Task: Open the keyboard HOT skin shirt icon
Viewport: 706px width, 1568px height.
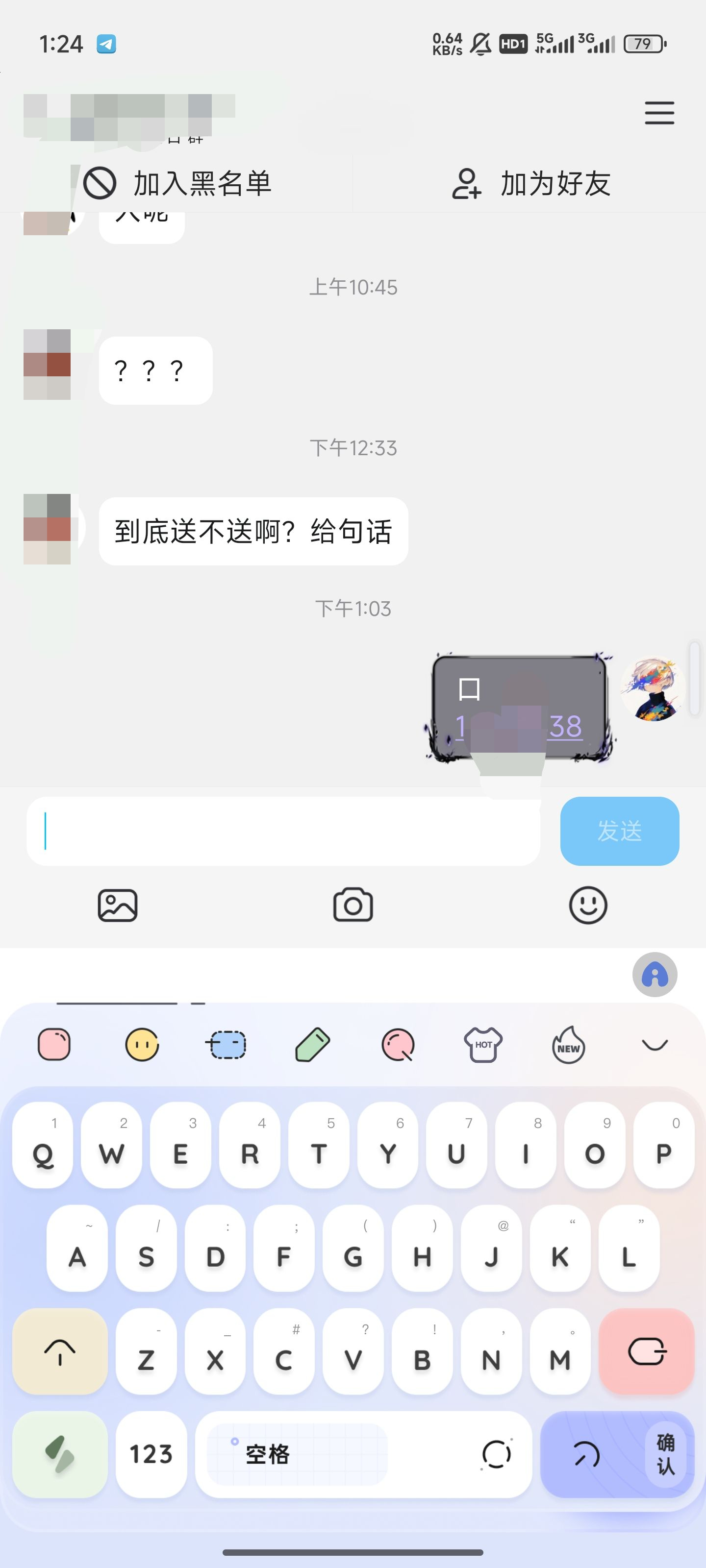Action: tap(483, 1045)
